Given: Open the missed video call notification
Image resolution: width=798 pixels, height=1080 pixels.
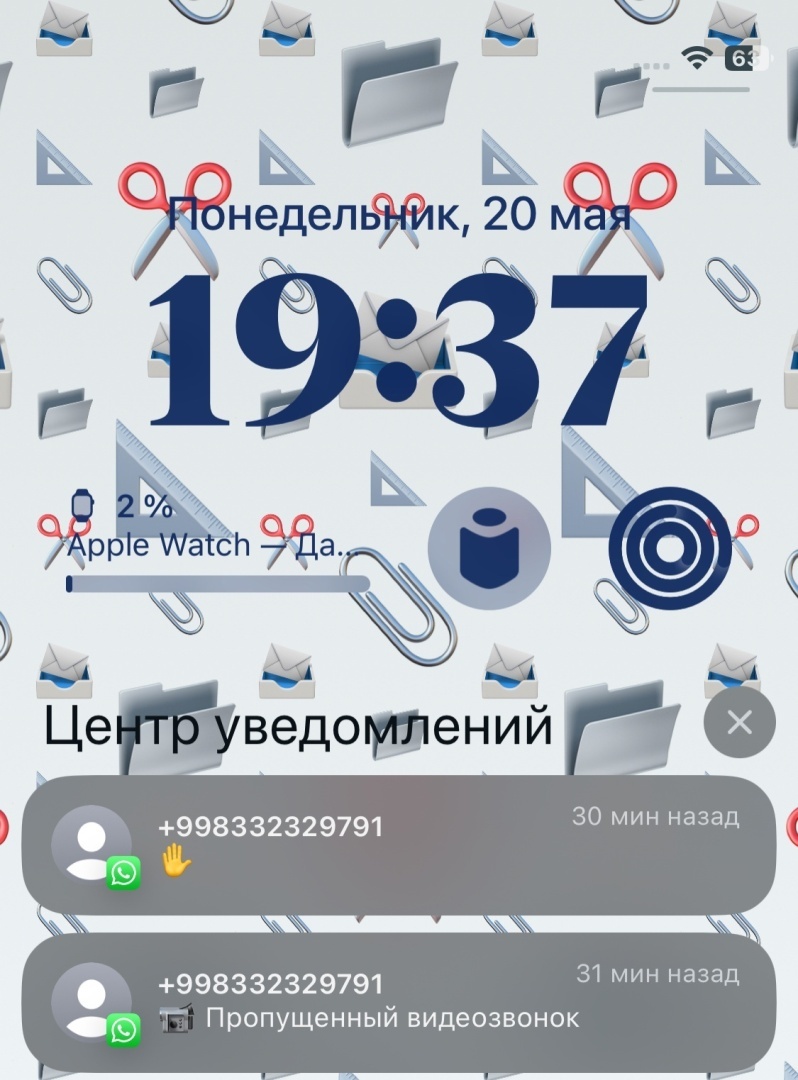Looking at the screenshot, I should (398, 1002).
